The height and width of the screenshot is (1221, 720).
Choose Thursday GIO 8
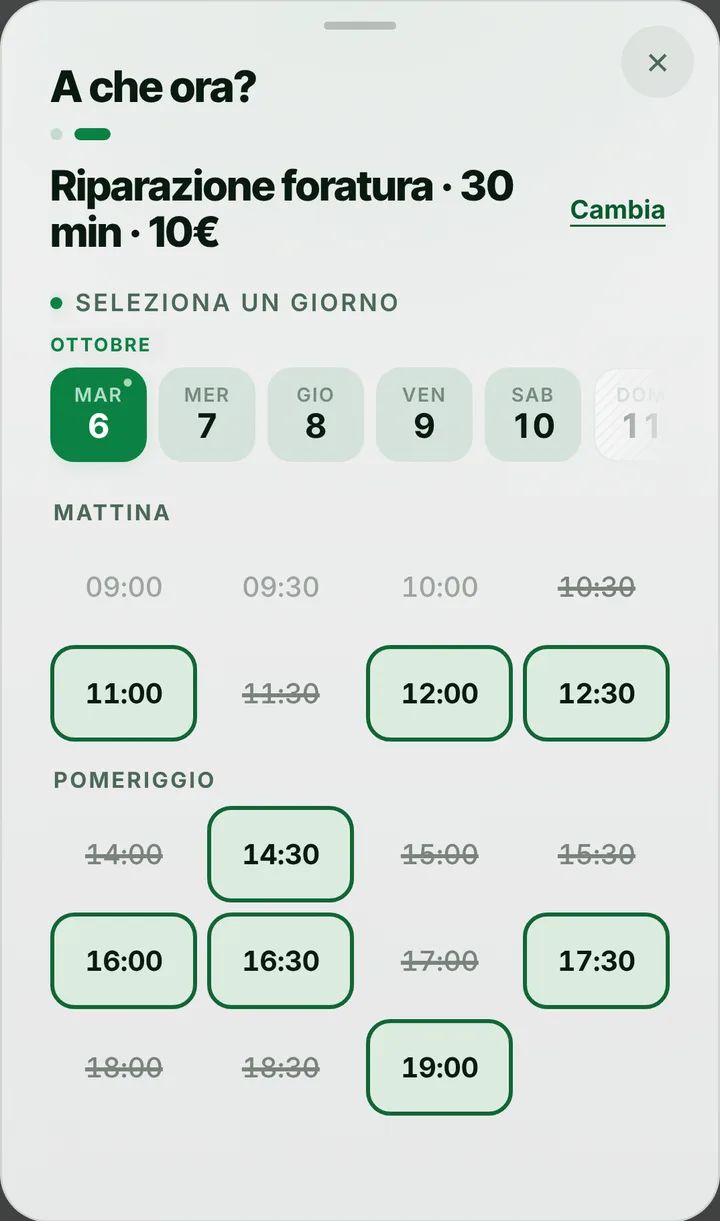tap(315, 415)
